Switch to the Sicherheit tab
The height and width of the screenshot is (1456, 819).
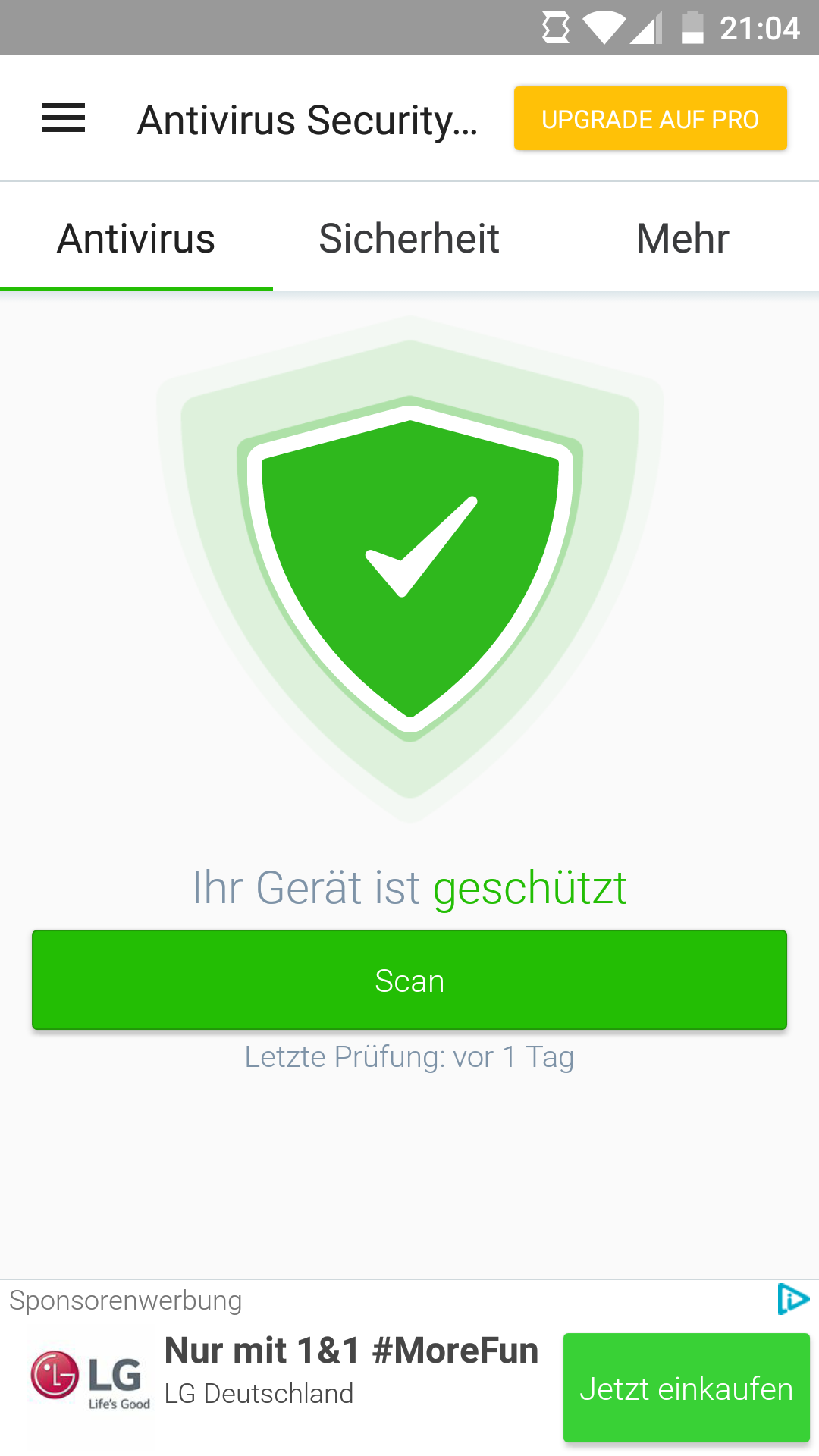tap(409, 238)
